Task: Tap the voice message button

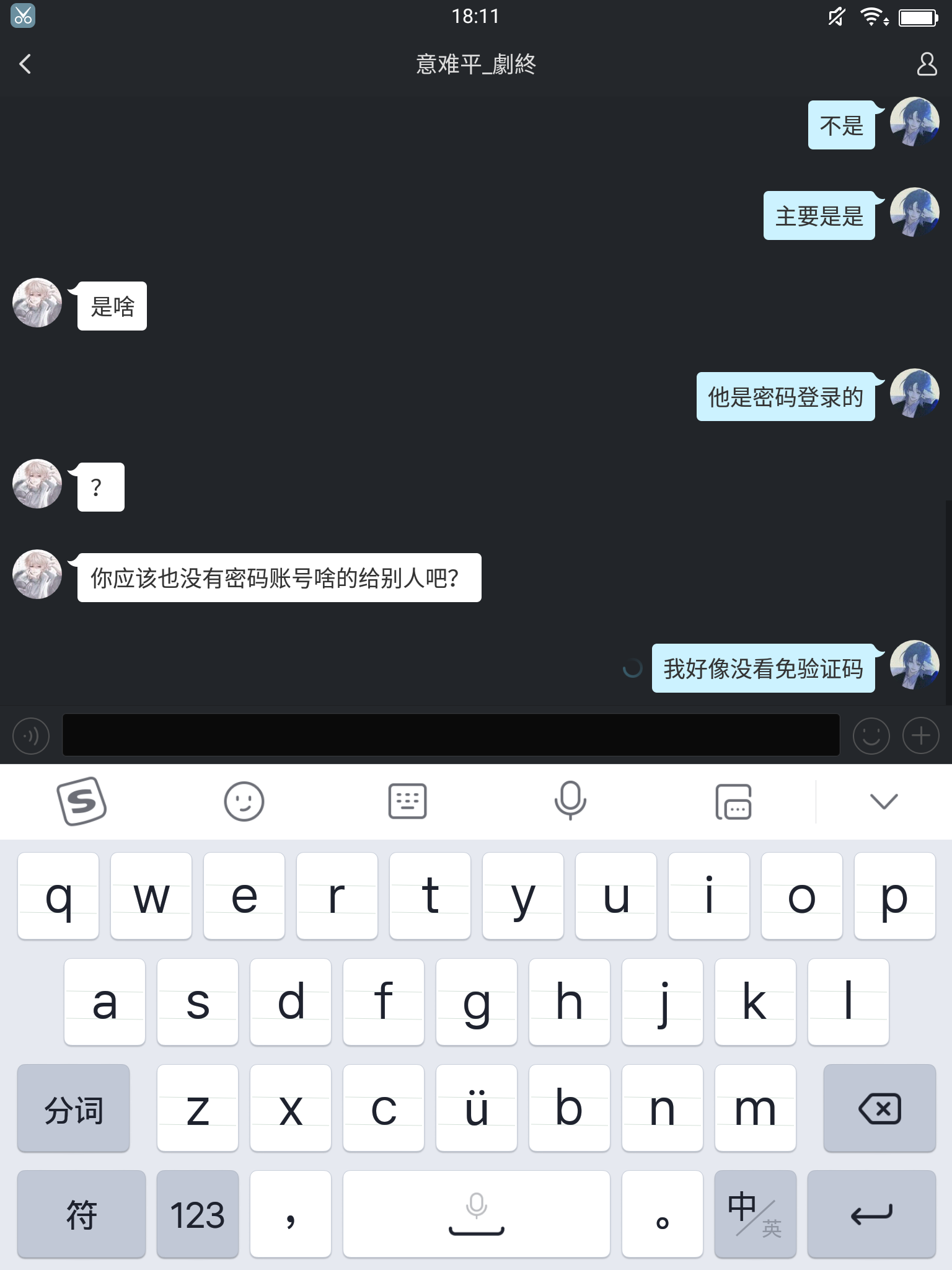Action: (x=31, y=735)
